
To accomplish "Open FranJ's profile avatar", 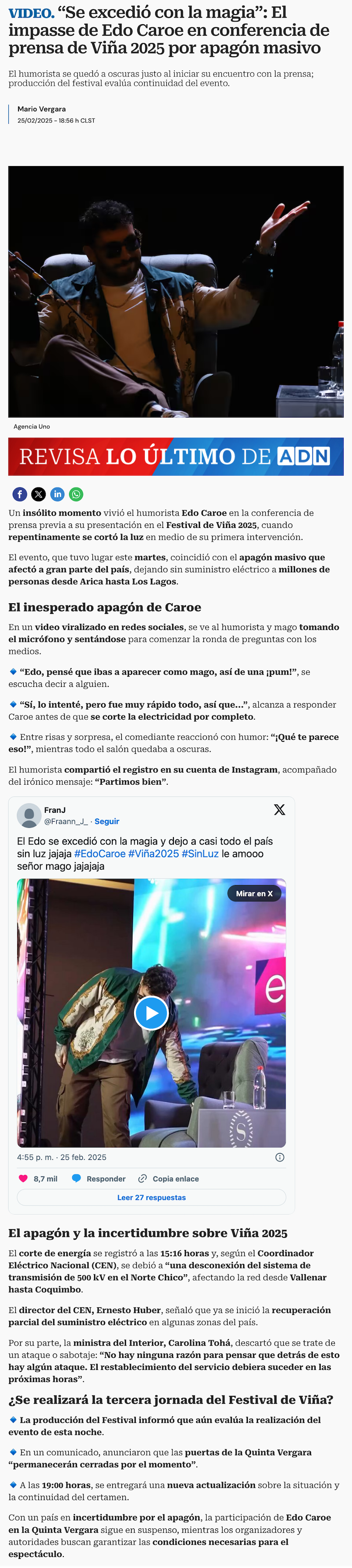I will pos(29,815).
